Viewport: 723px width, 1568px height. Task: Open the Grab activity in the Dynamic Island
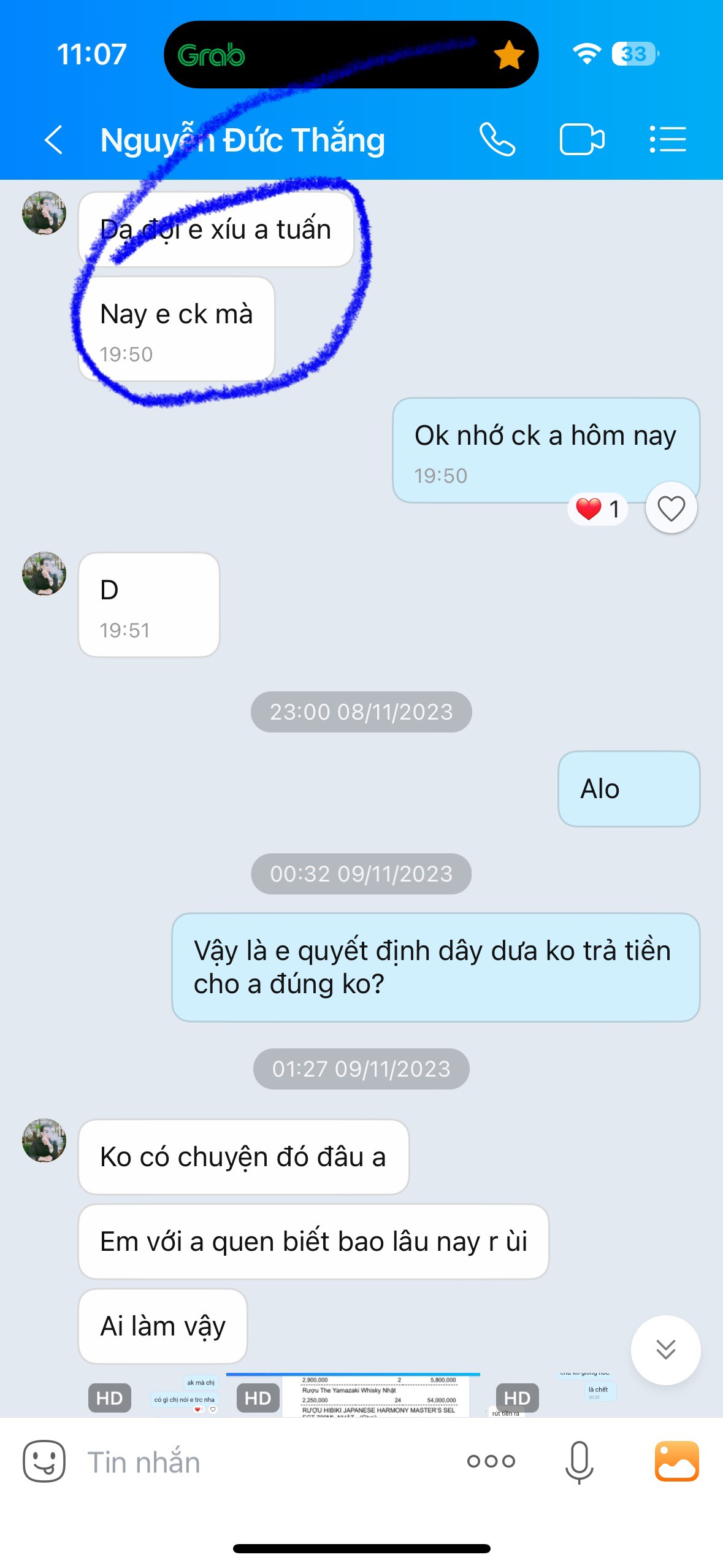351,55
